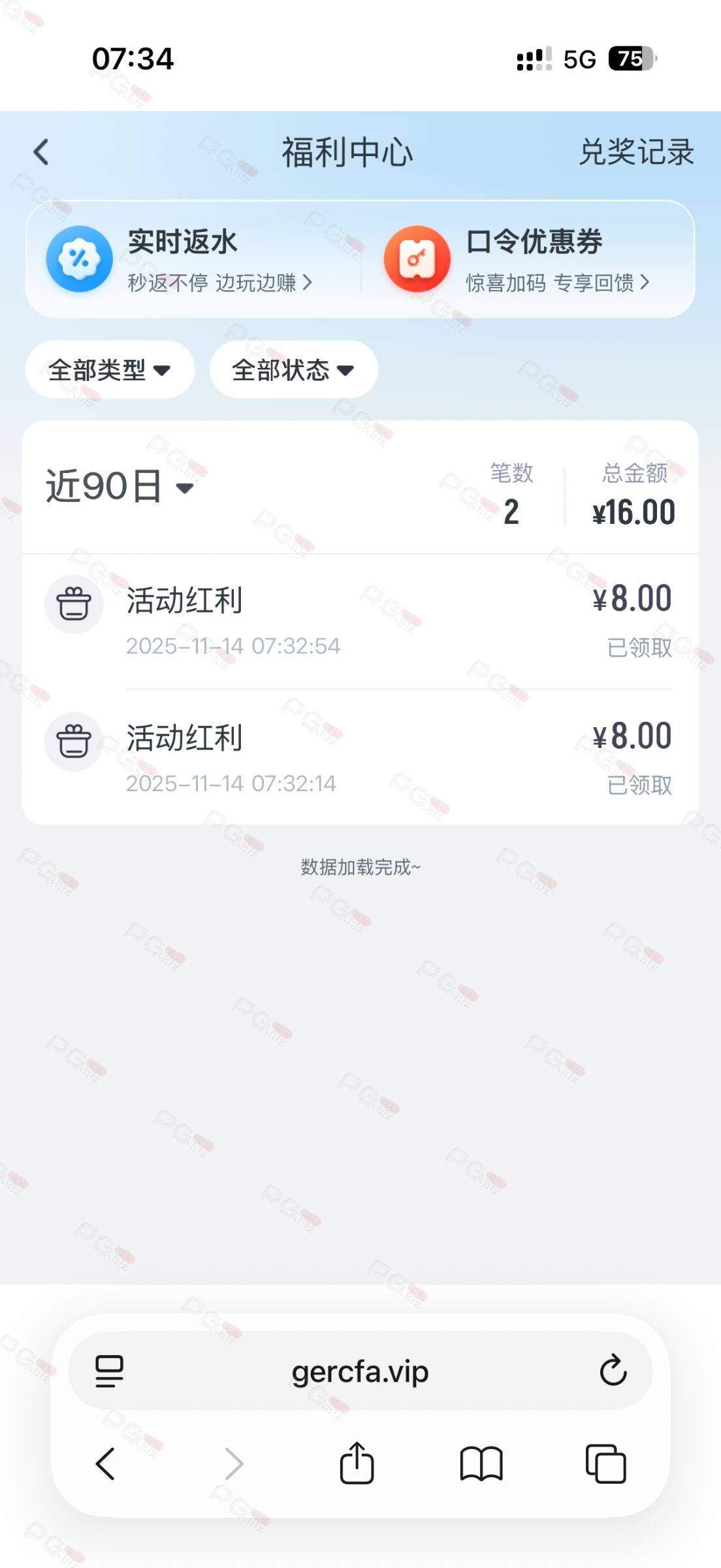
Task: Change the 近90日 date range
Action: point(120,487)
